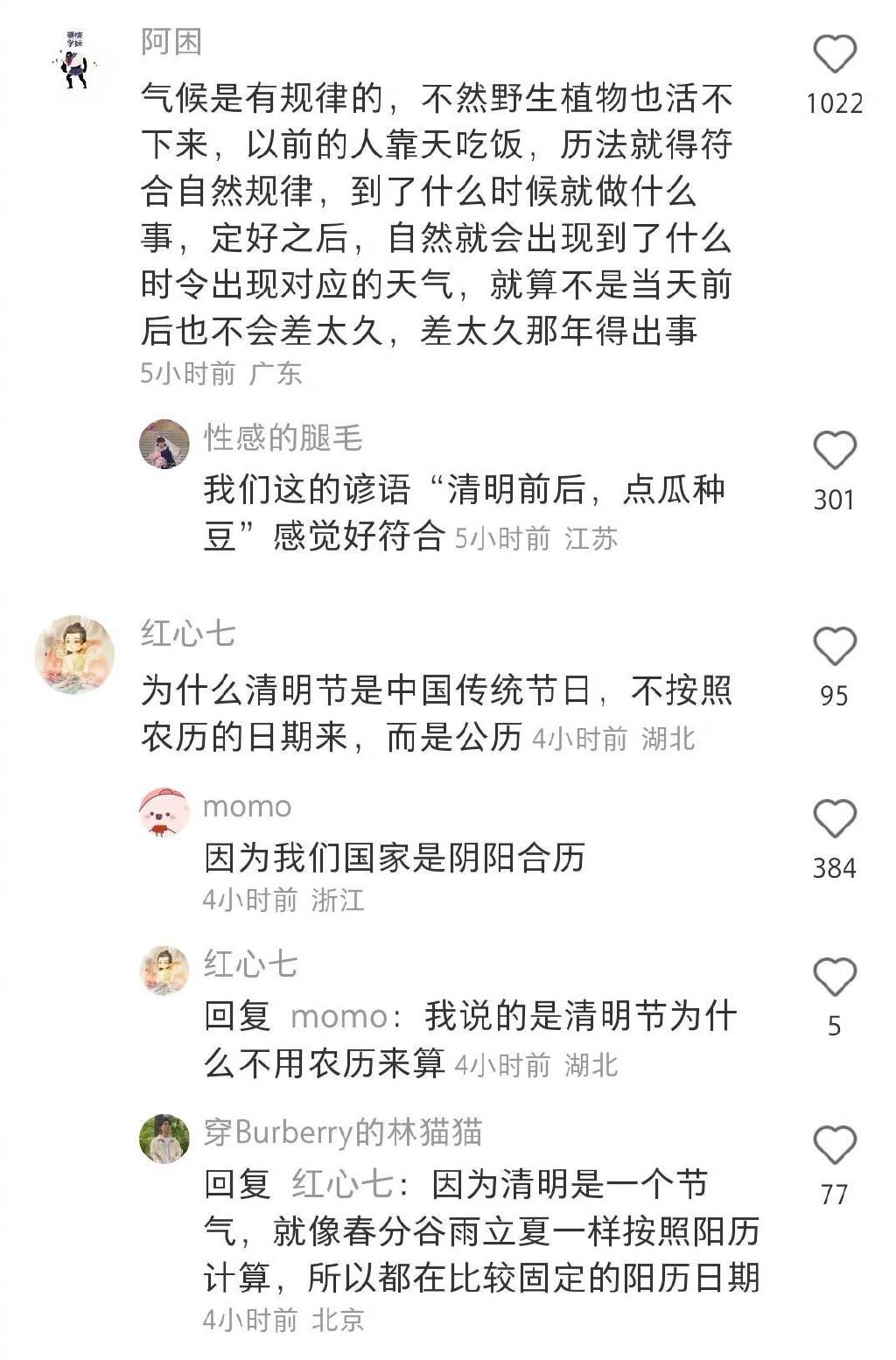Open 穿Burberry的林猫猫's avatar
896x1360 pixels.
(x=164, y=1139)
